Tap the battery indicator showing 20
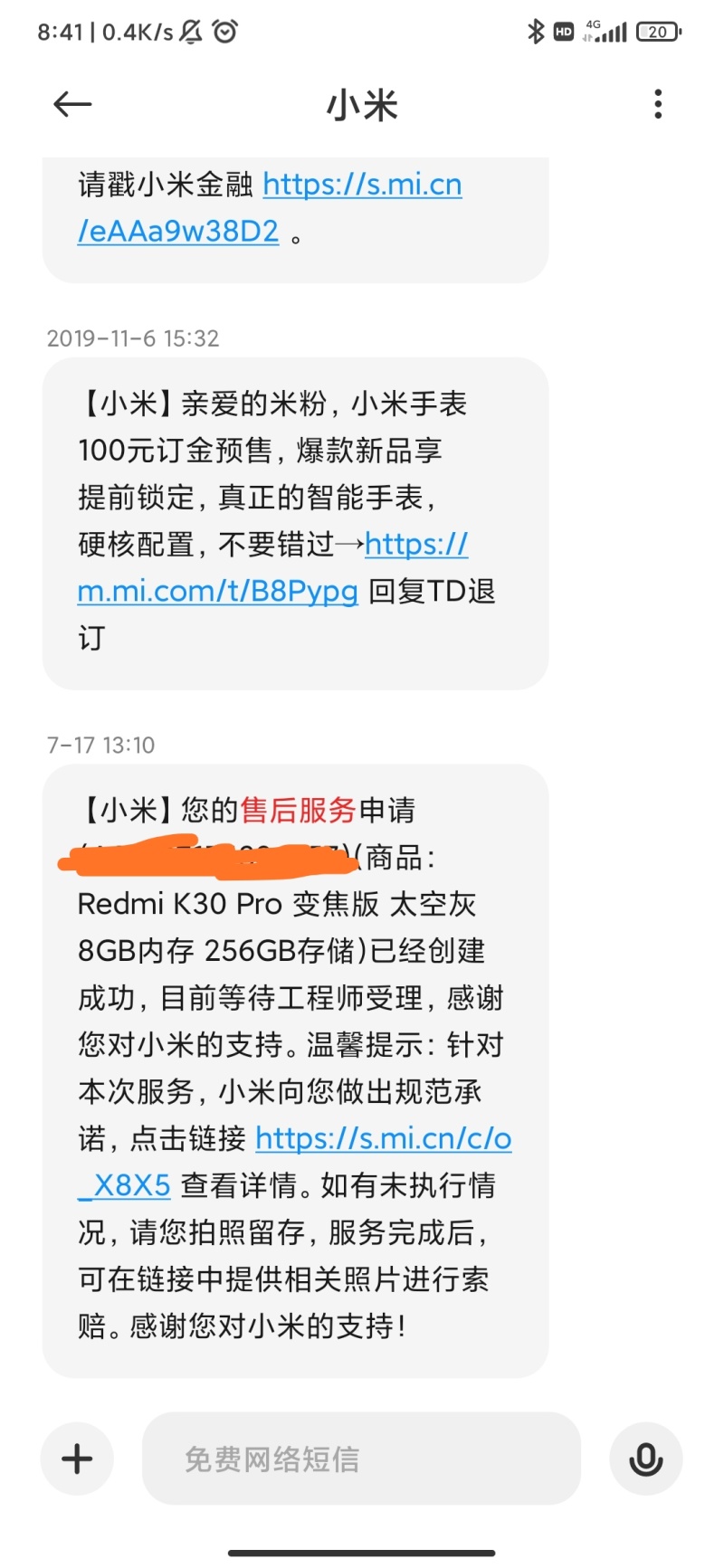Screen dimensions: 724x1568 pyautogui.click(x=658, y=30)
